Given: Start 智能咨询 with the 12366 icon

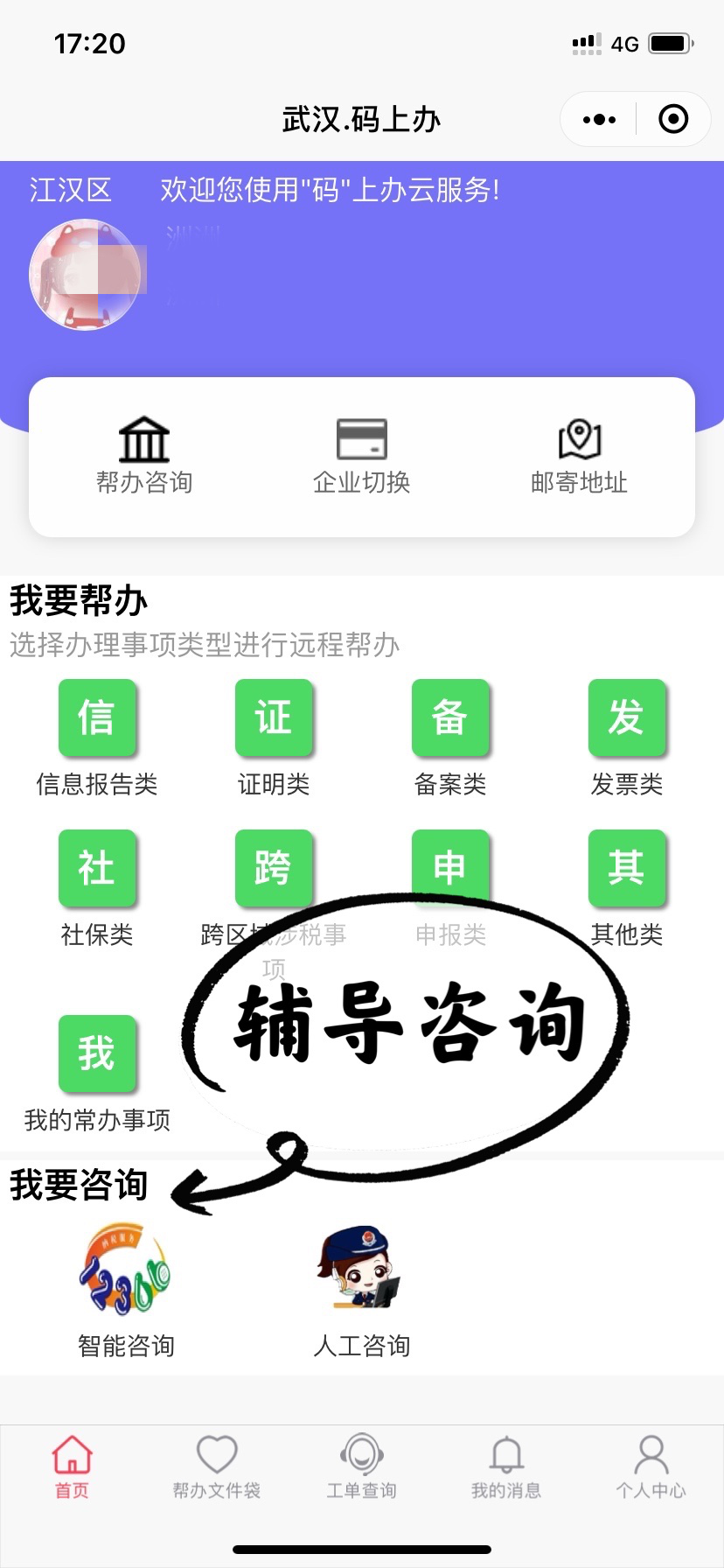Looking at the screenshot, I should 126,1291.
